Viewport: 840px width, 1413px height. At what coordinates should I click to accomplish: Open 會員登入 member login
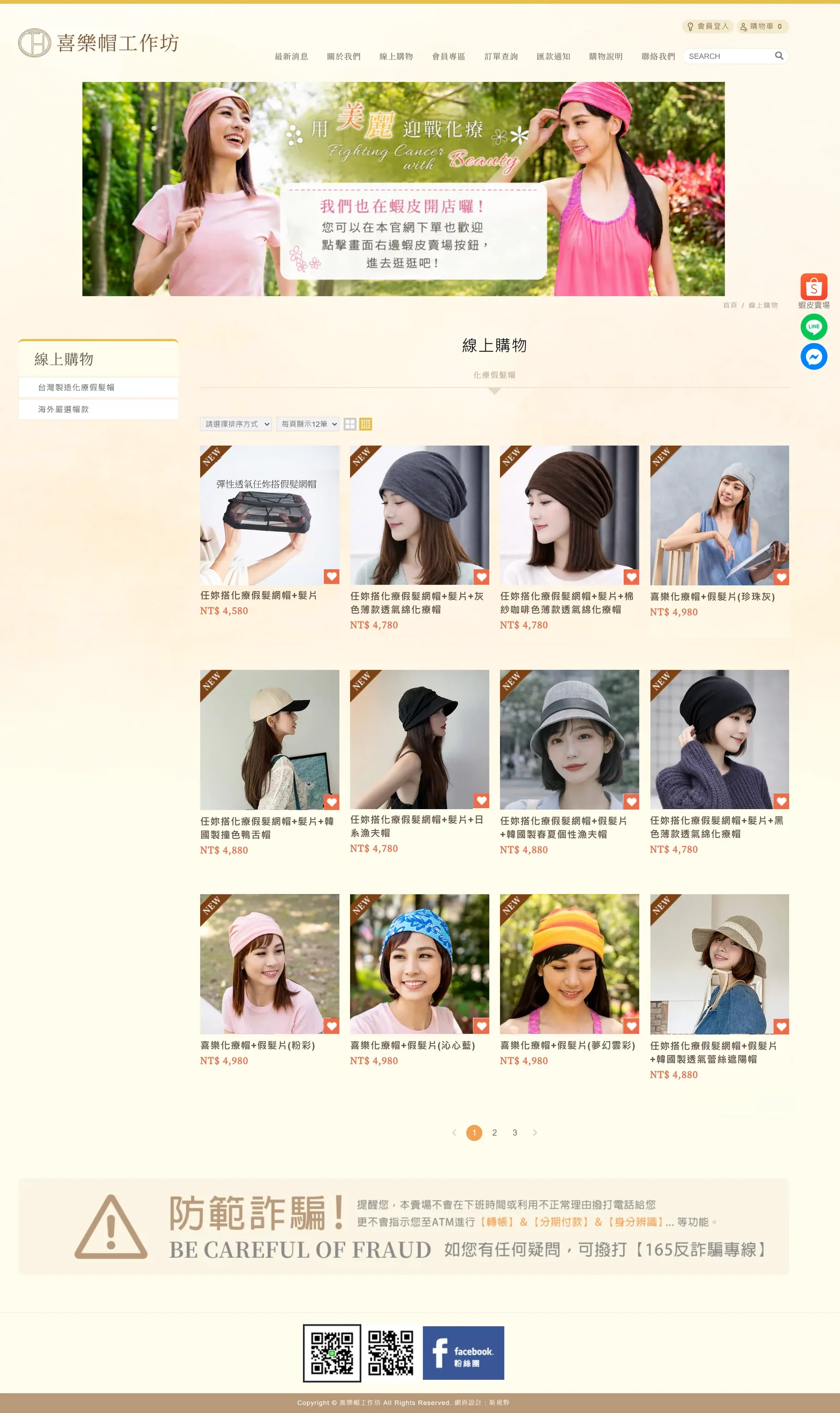click(x=708, y=26)
